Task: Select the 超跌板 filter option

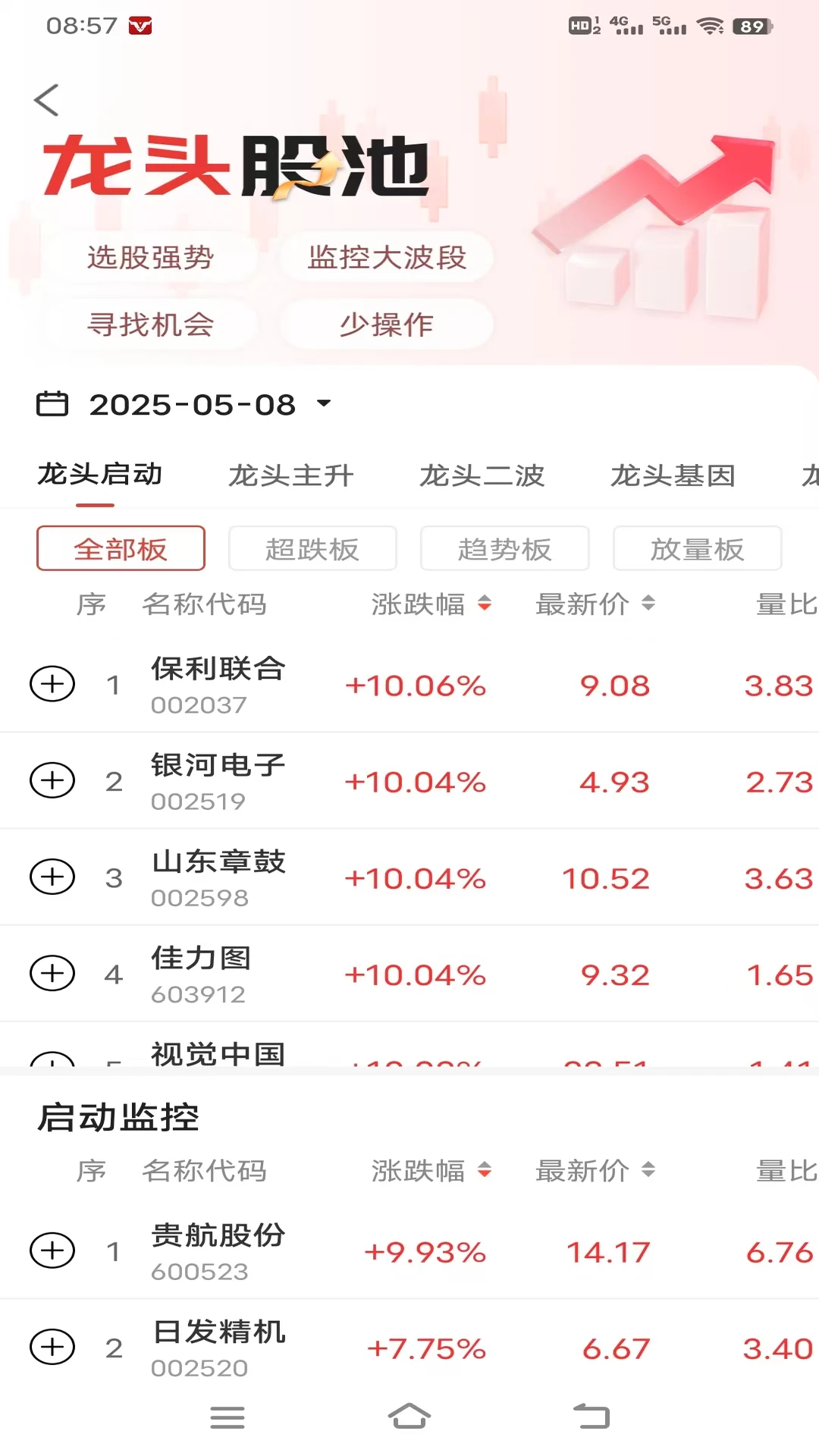Action: (x=312, y=548)
